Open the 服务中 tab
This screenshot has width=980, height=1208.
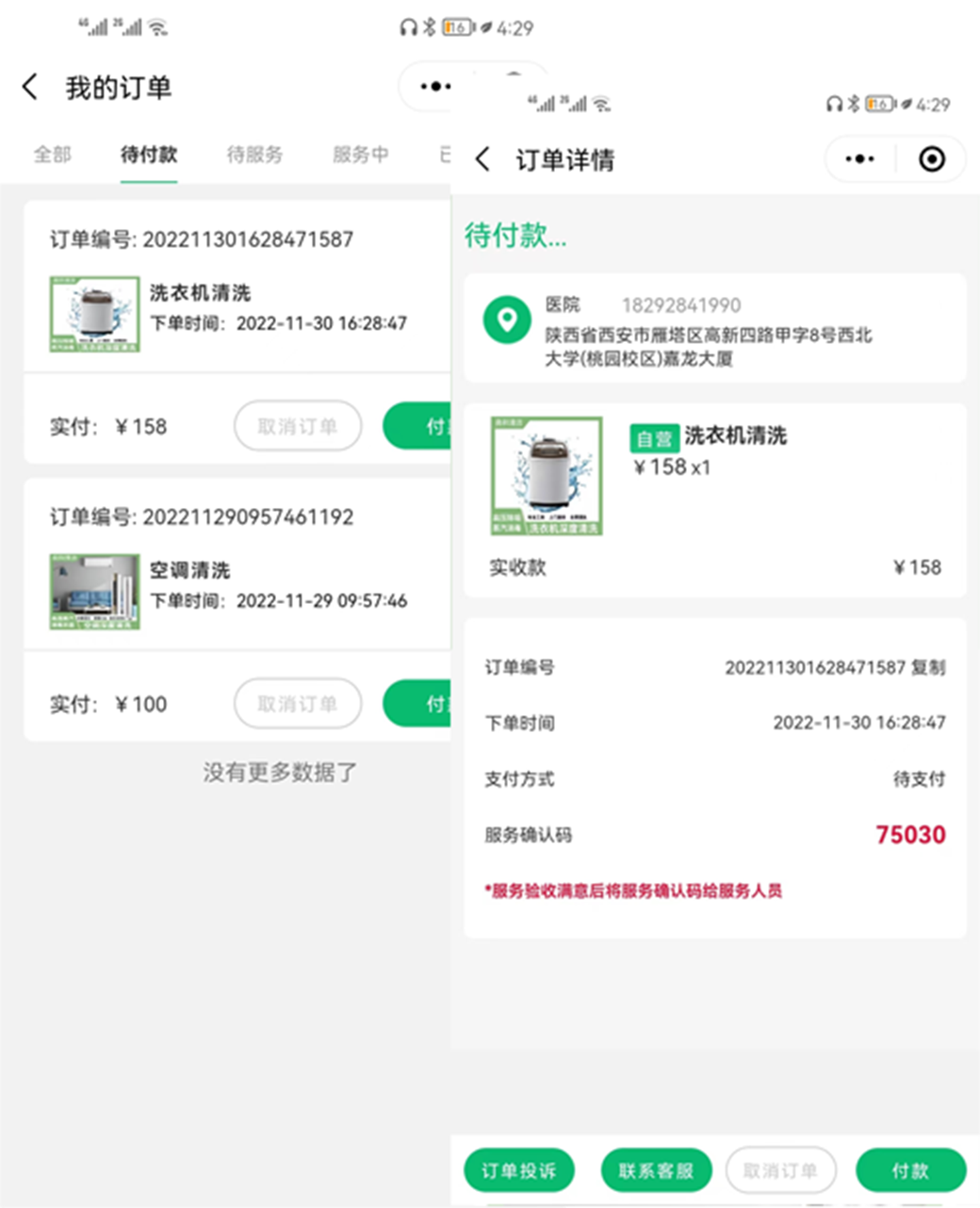tap(360, 155)
